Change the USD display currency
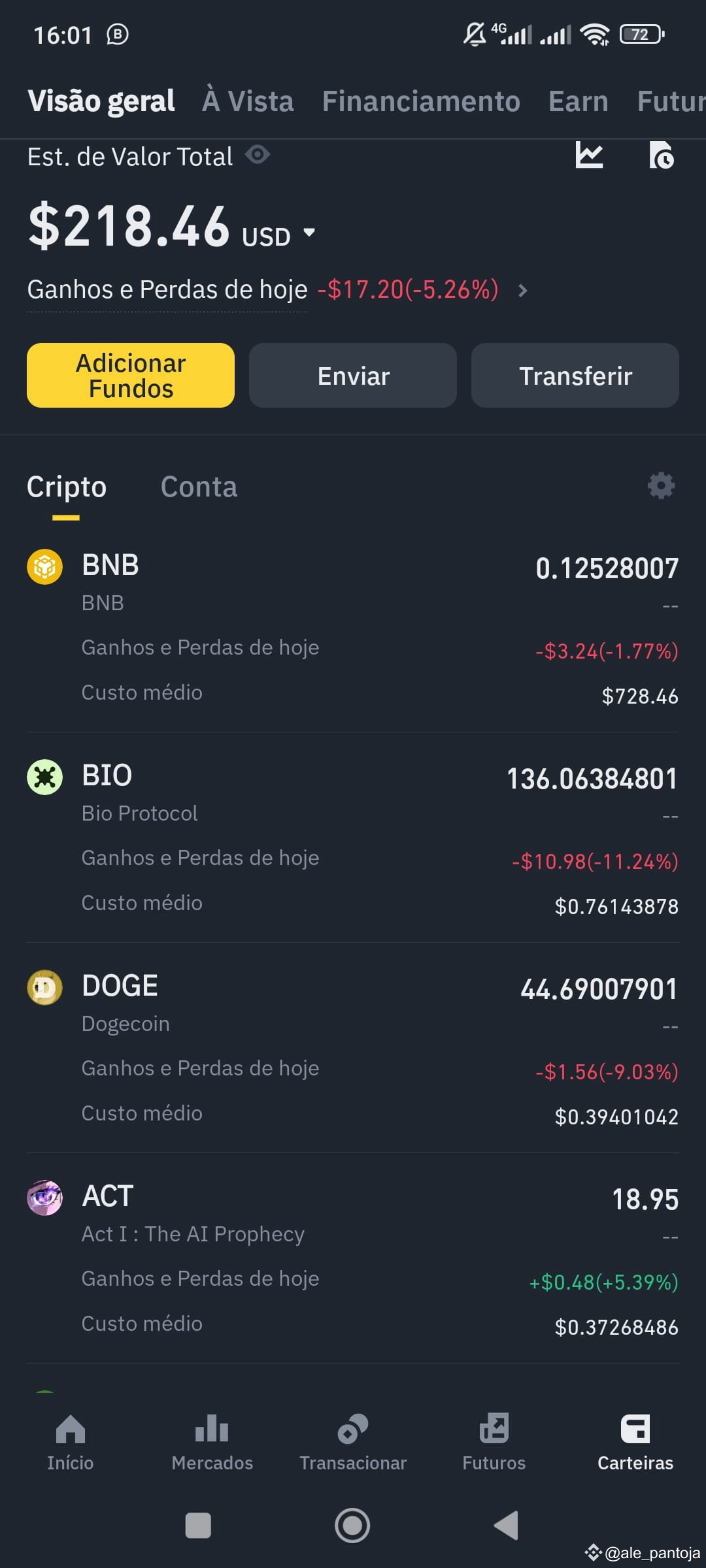706x1568 pixels. (x=278, y=235)
